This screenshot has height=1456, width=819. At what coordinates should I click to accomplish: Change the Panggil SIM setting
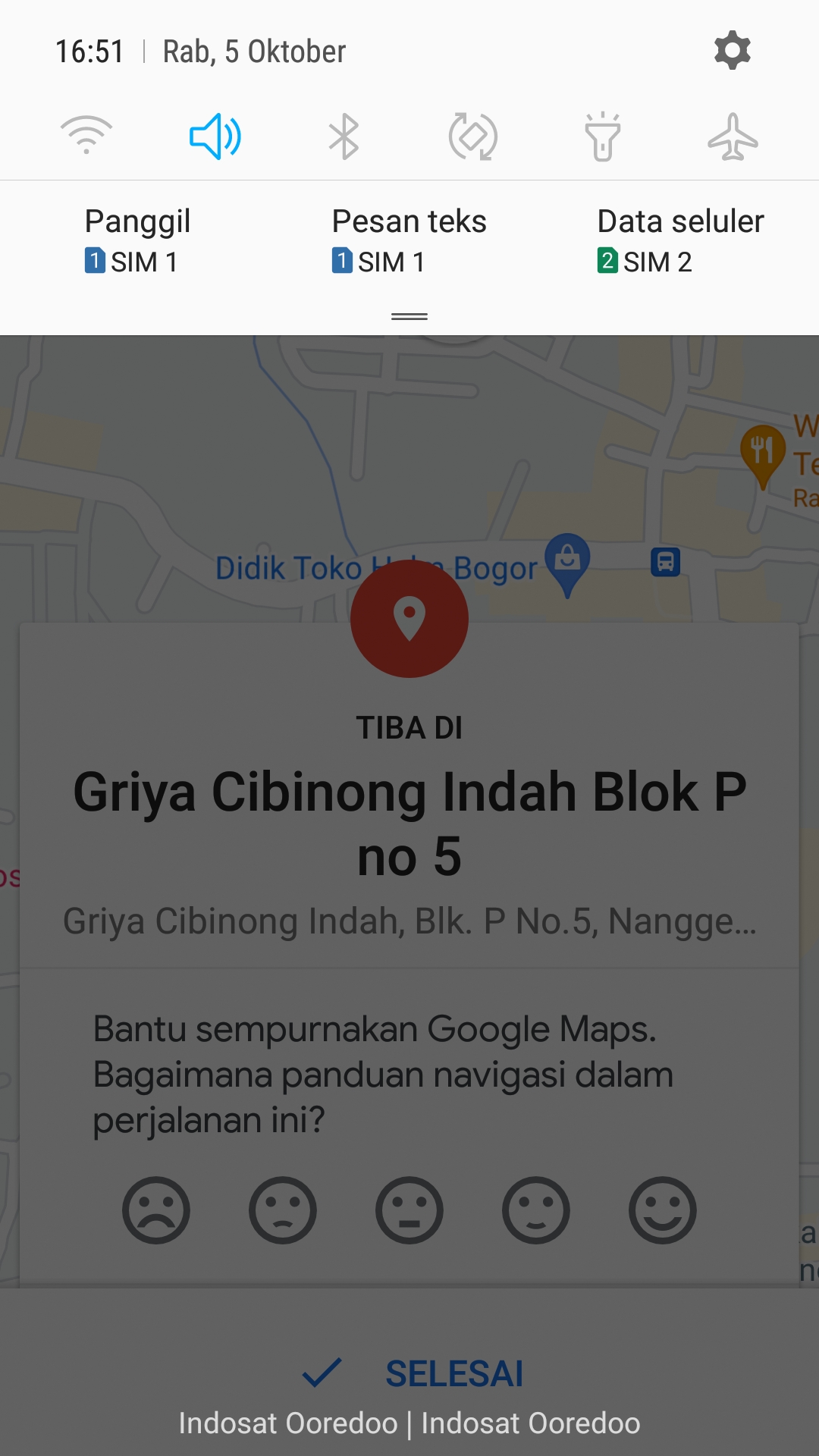[137, 241]
